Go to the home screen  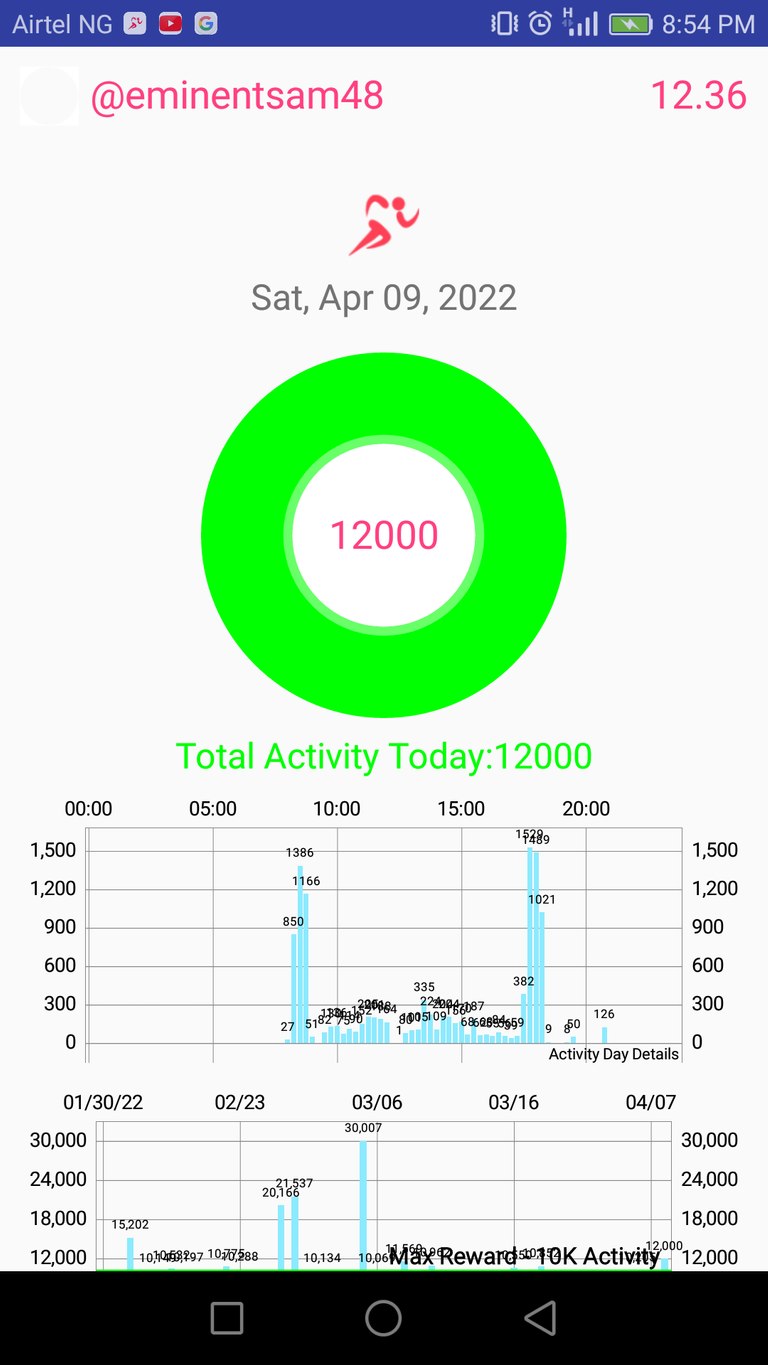(384, 1318)
